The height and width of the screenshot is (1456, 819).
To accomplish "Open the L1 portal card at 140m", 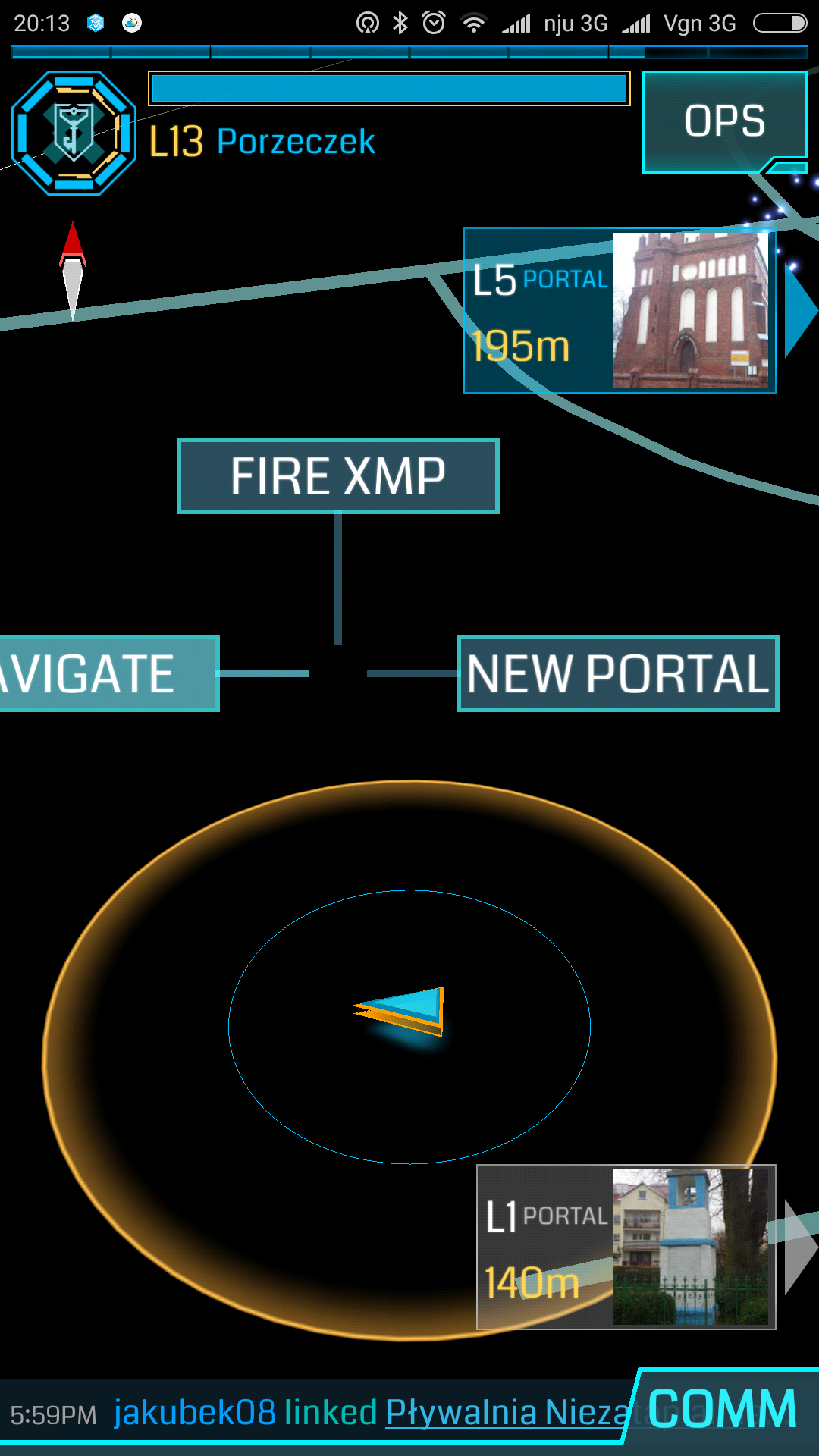I will 625,1247.
